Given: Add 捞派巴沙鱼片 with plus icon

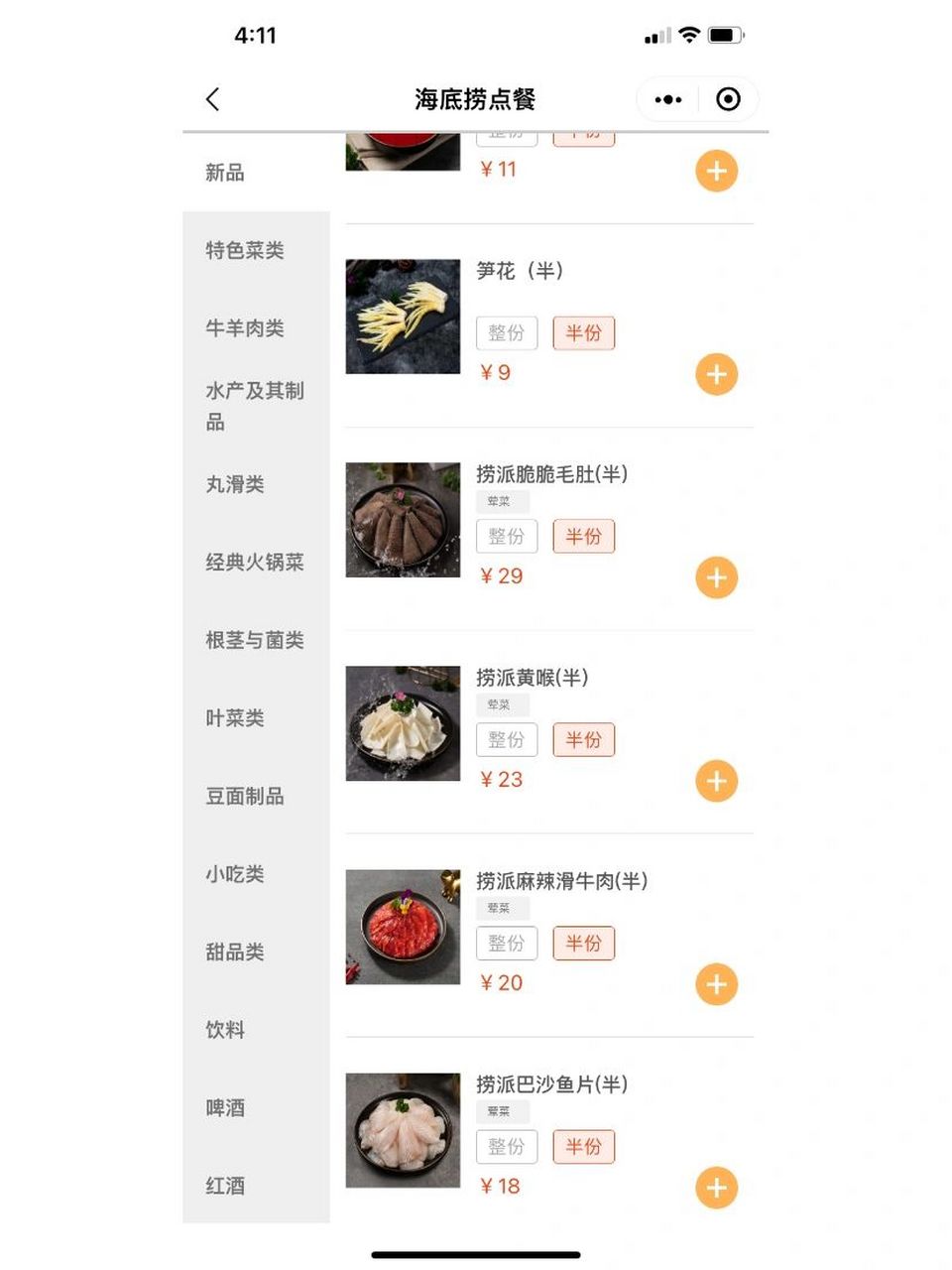Looking at the screenshot, I should 716,1187.
